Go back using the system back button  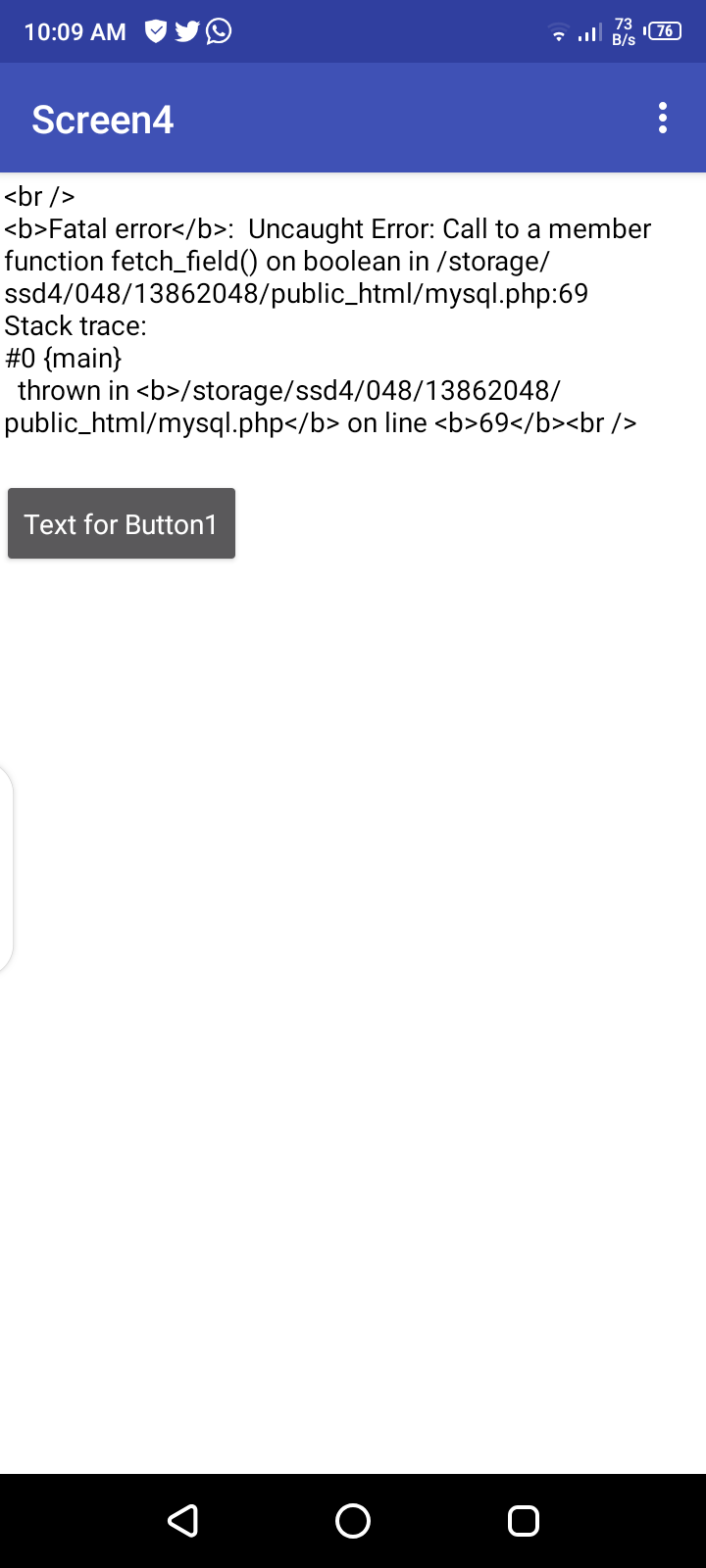183,1520
